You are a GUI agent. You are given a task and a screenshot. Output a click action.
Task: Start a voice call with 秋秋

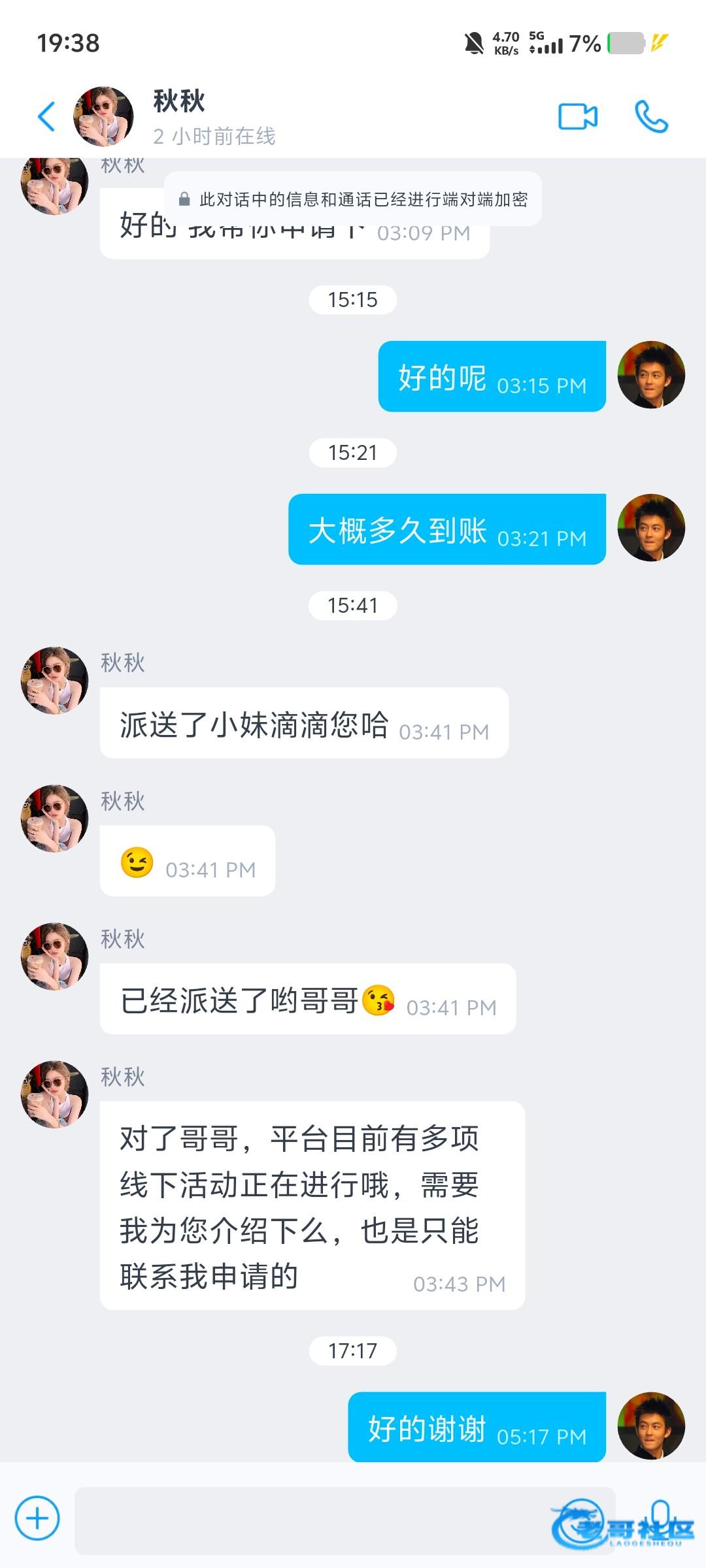click(x=651, y=117)
